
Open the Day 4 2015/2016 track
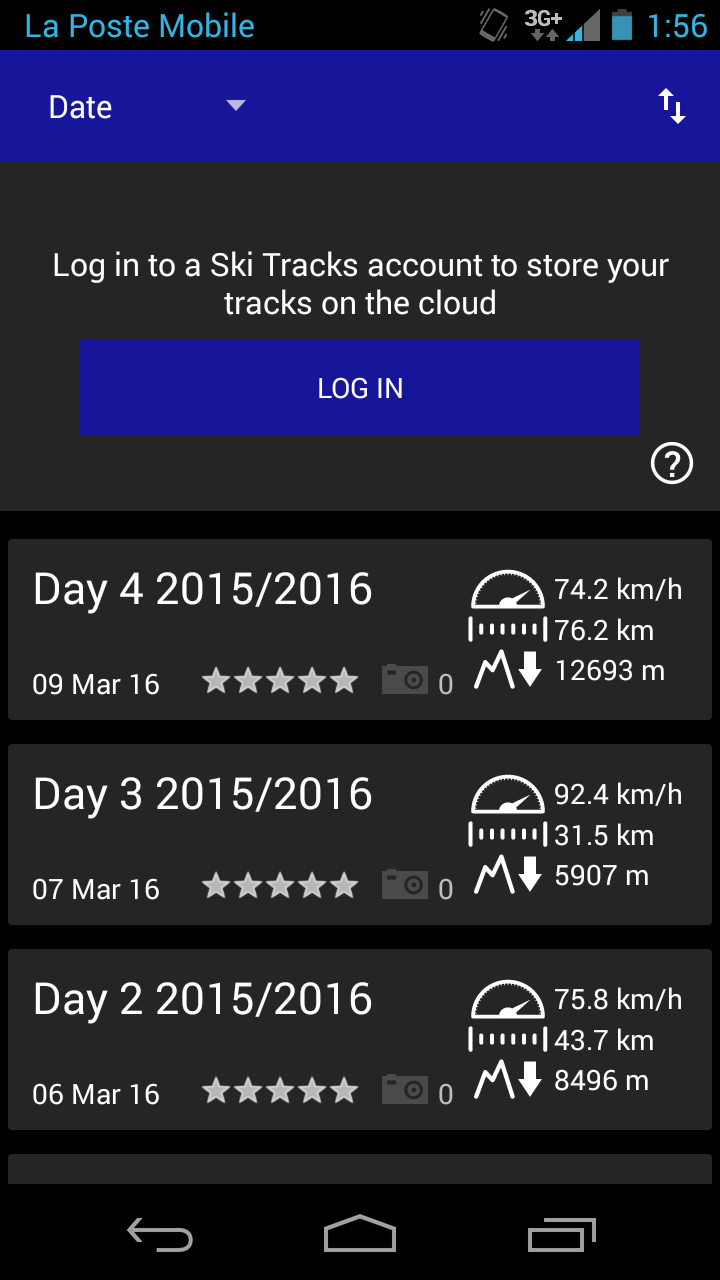point(360,630)
